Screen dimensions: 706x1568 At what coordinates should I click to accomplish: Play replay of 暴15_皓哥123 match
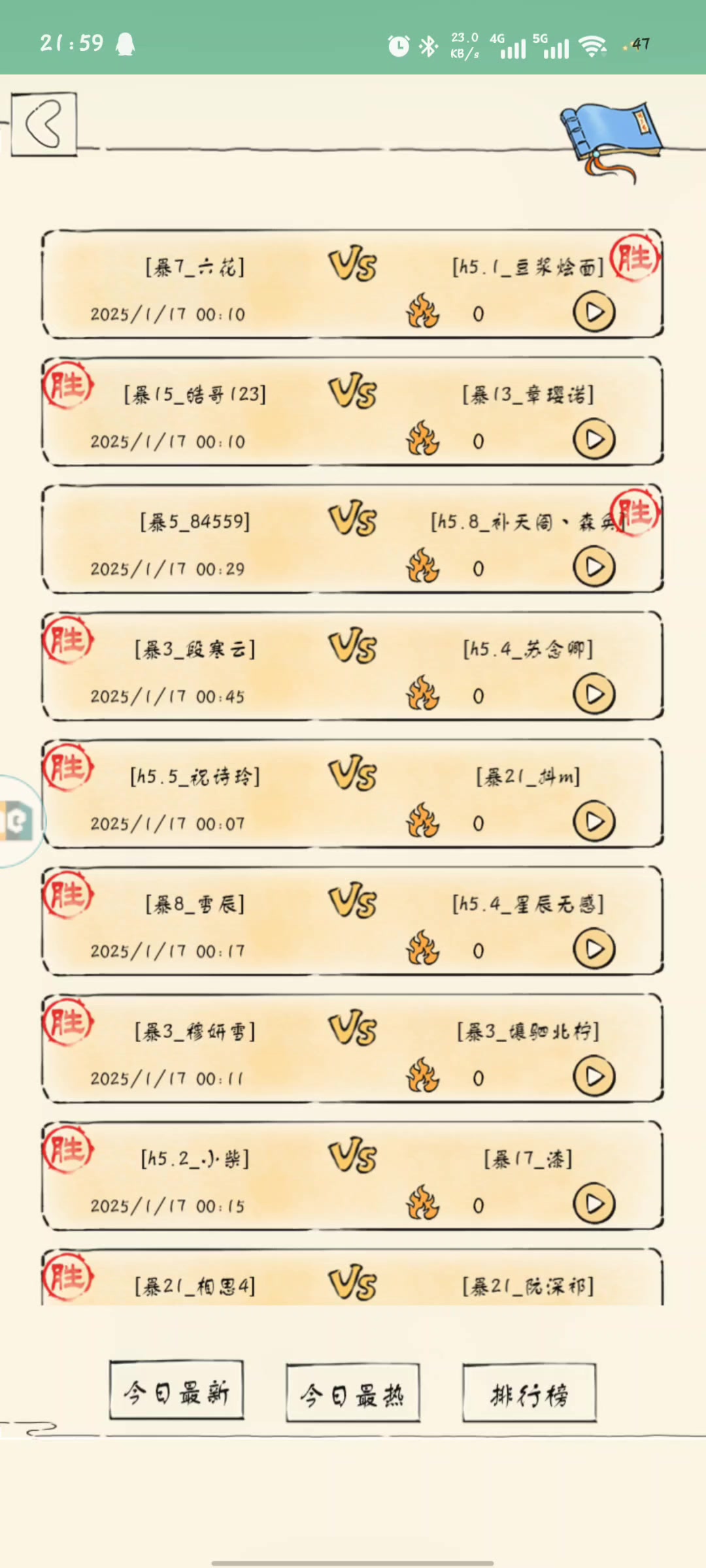coord(594,440)
